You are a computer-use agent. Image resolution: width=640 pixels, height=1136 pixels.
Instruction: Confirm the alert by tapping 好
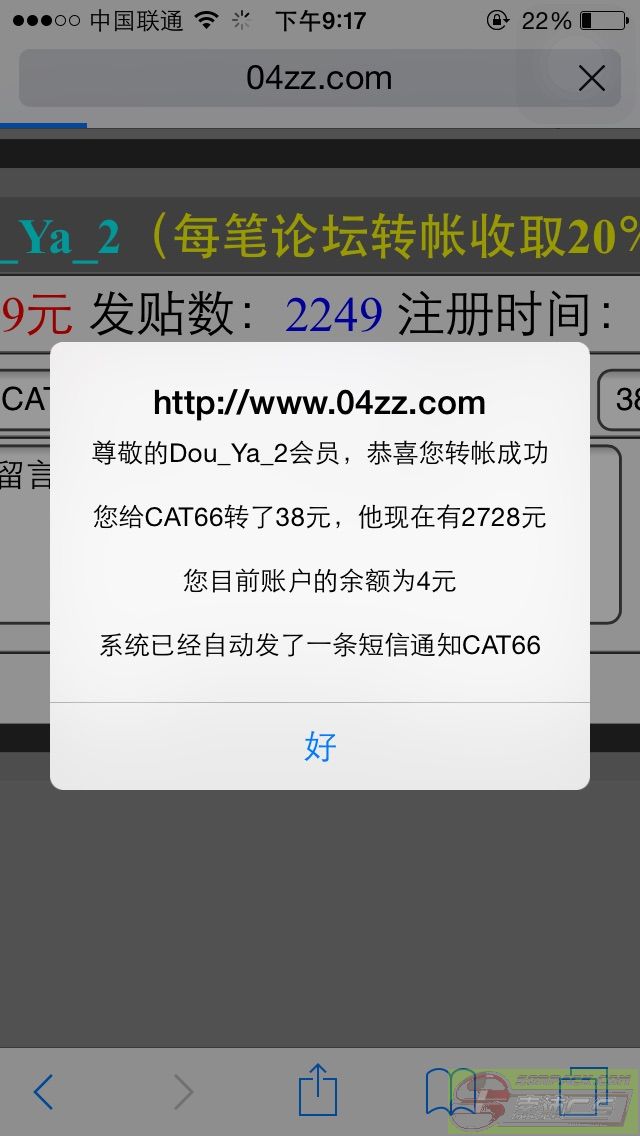(x=320, y=746)
